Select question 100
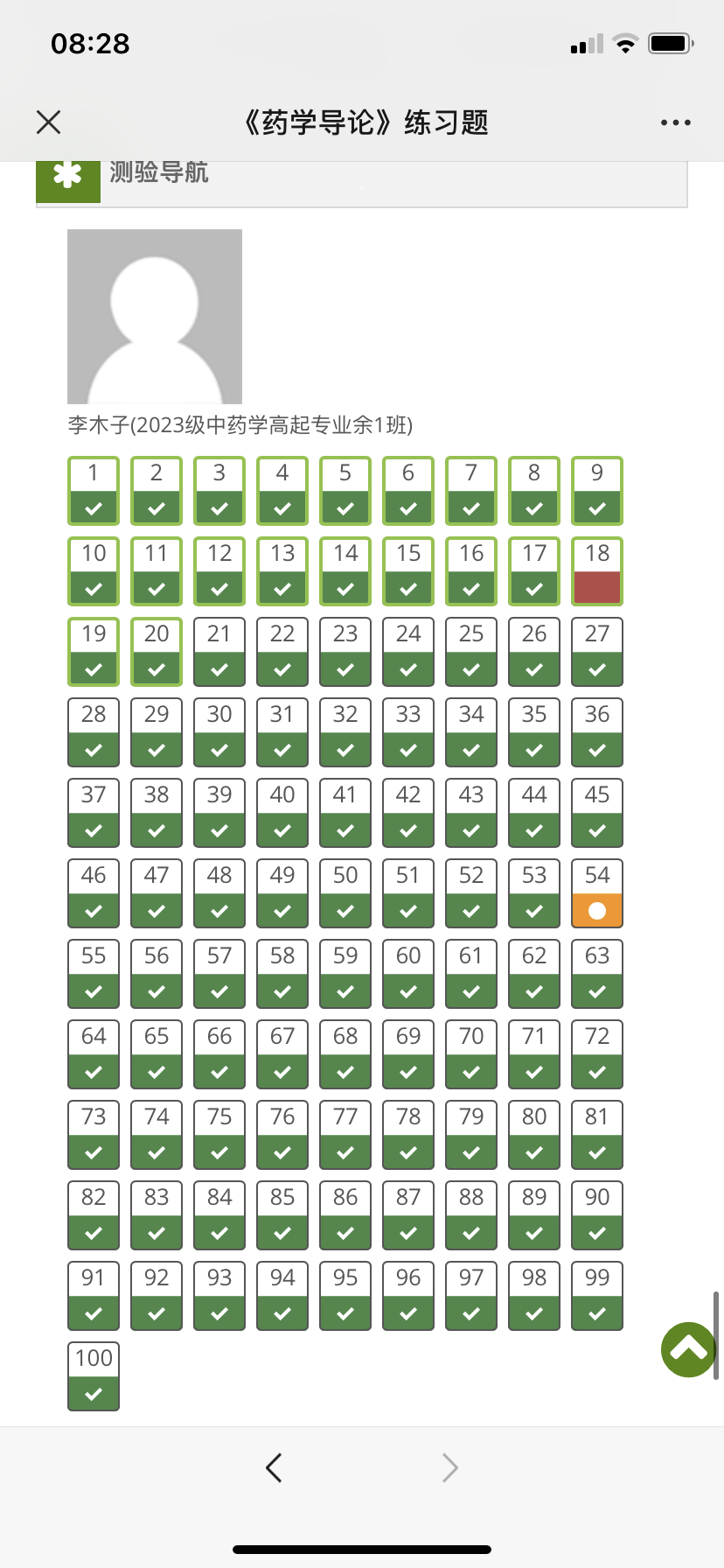This screenshot has width=724, height=1568. pyautogui.click(x=94, y=1376)
